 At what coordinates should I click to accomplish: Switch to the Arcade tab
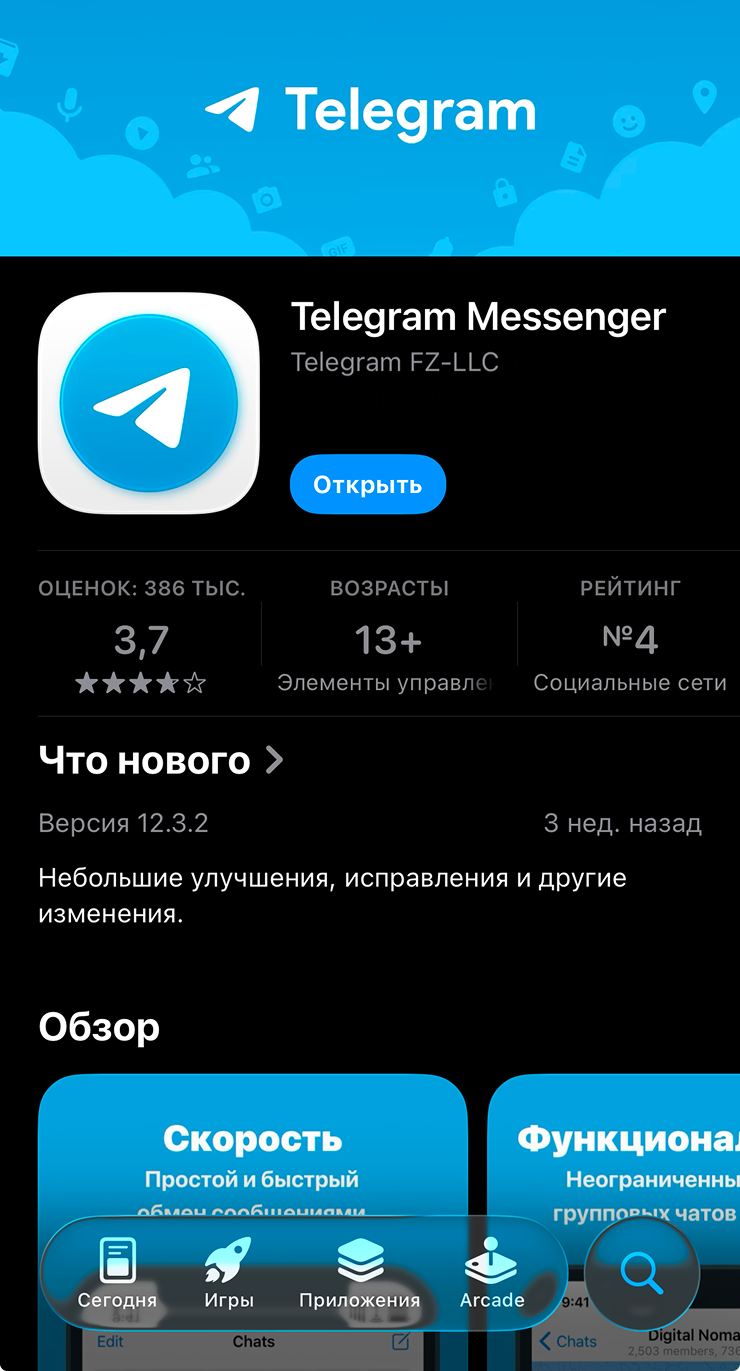pyautogui.click(x=492, y=1273)
